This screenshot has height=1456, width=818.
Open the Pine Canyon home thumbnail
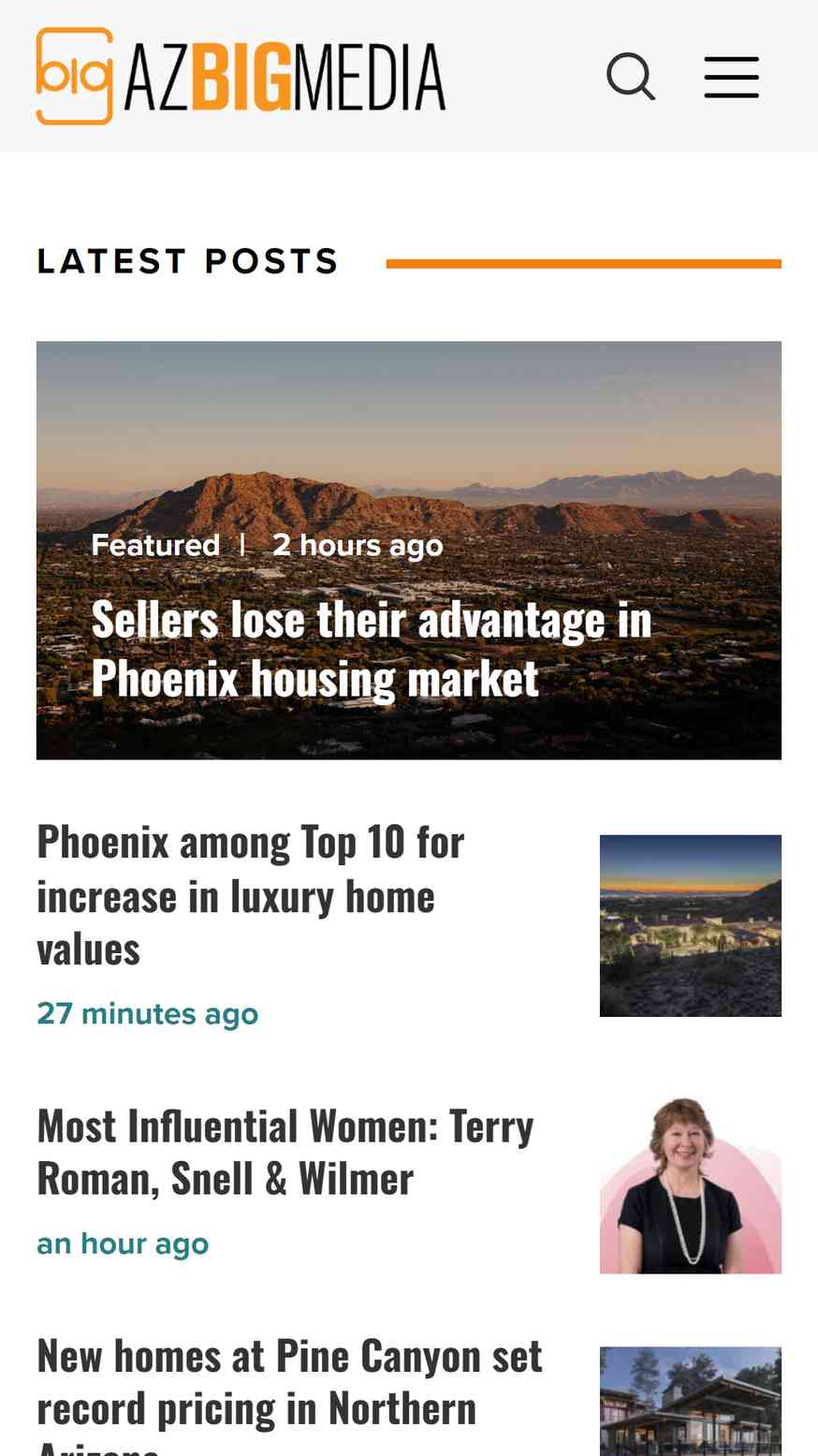point(690,1401)
